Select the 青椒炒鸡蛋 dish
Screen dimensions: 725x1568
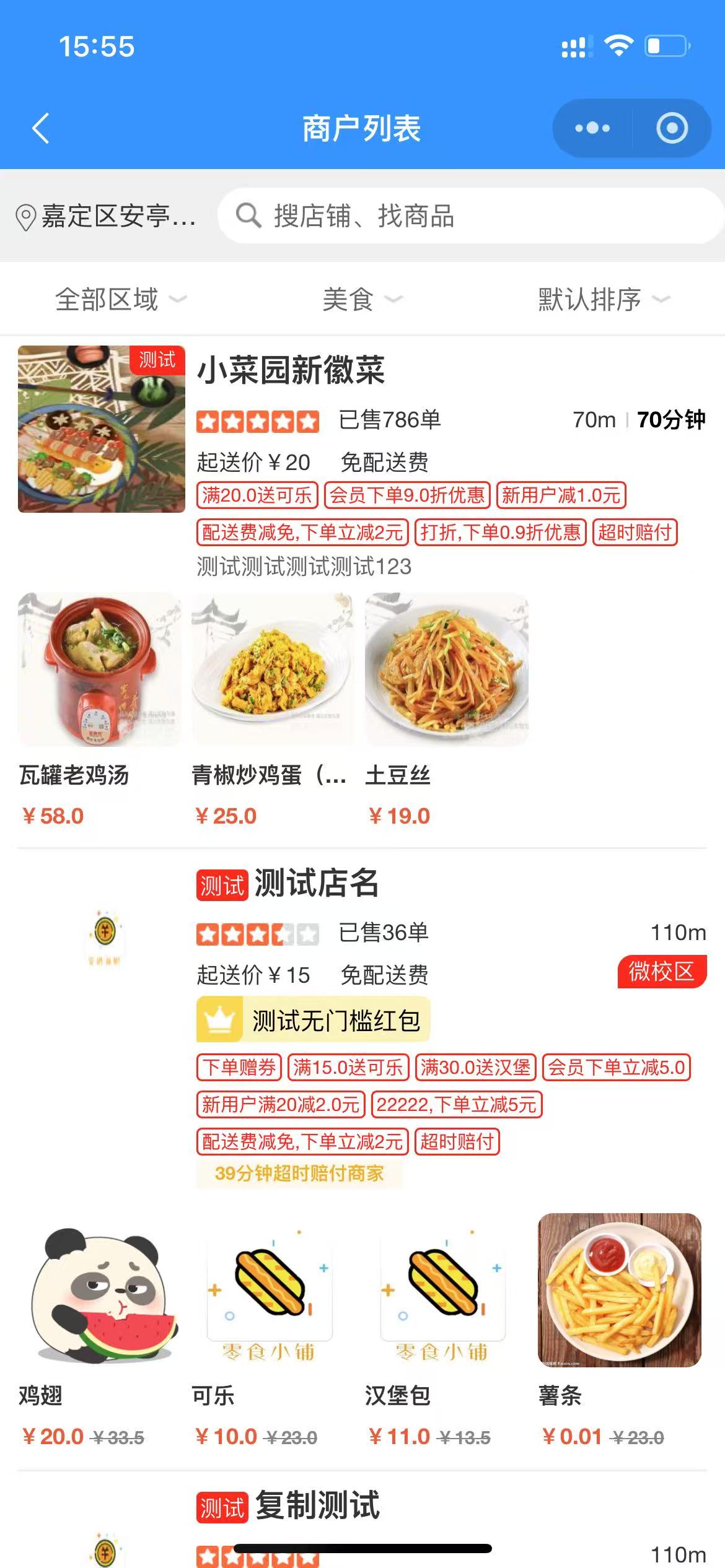273,670
